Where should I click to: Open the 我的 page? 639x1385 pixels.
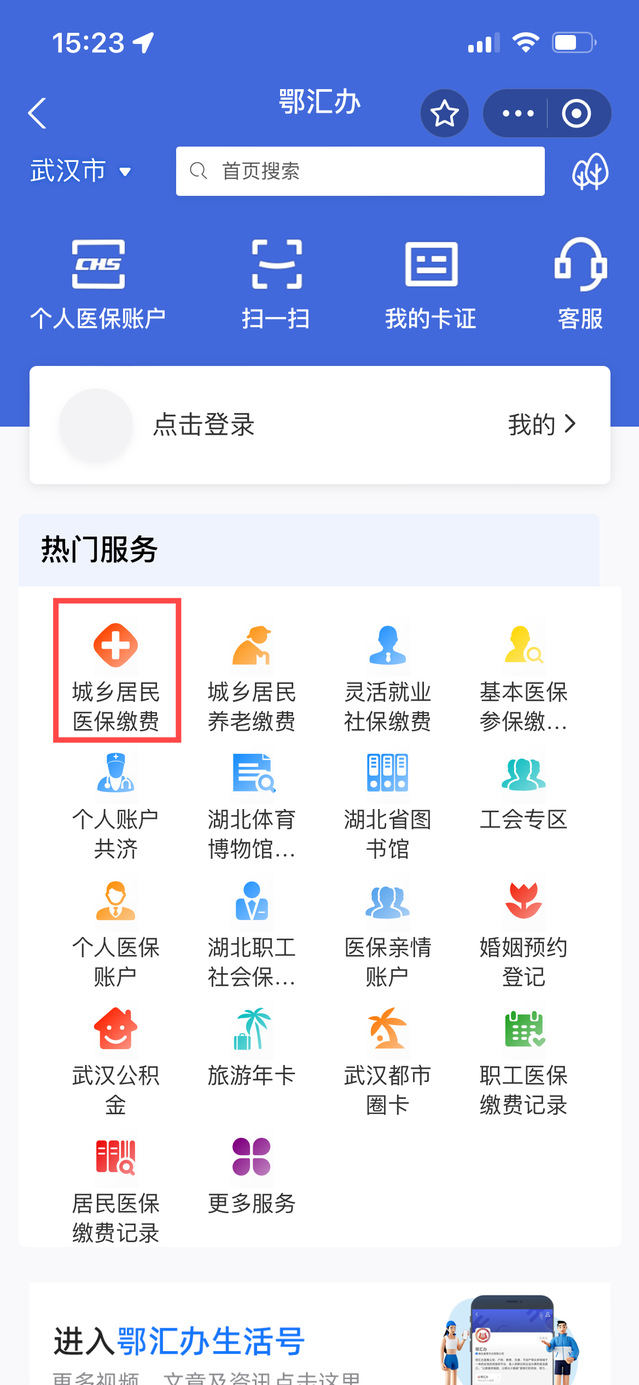[x=542, y=425]
